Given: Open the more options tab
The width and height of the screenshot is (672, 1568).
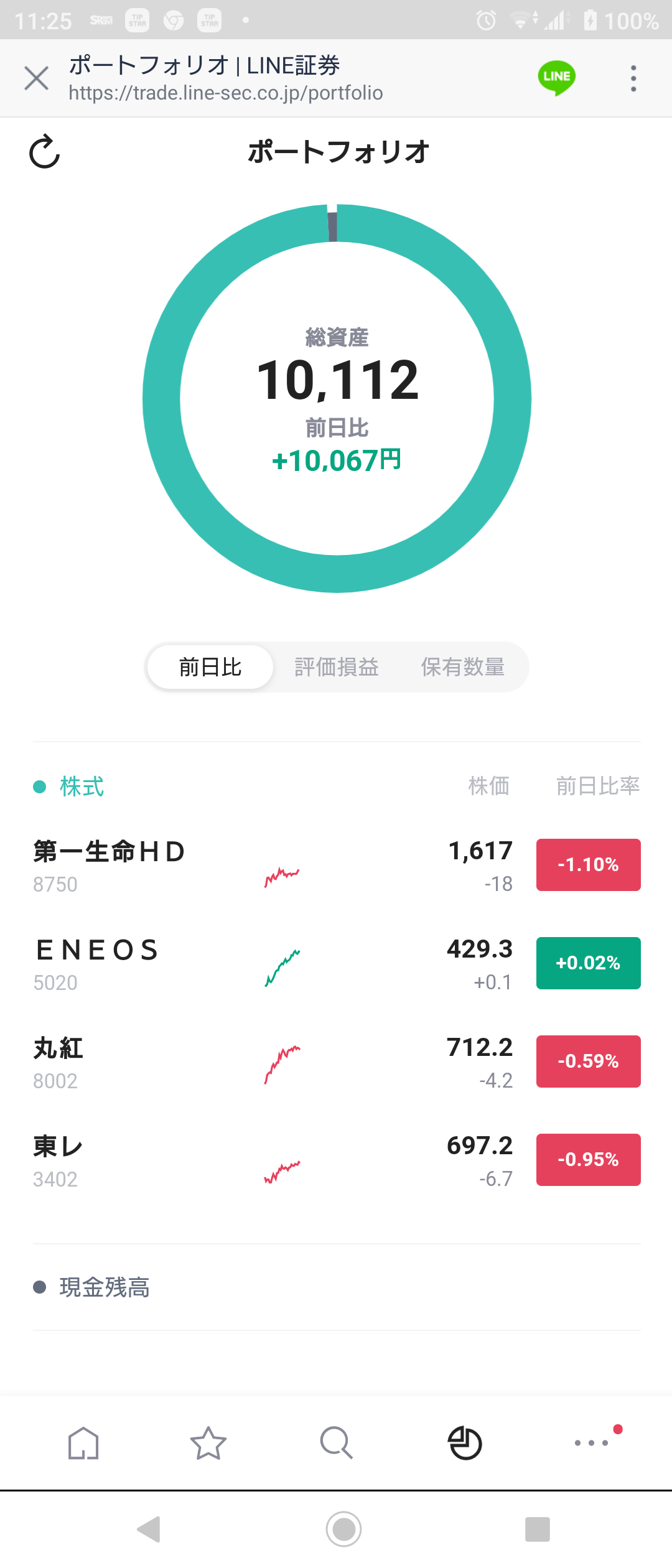Looking at the screenshot, I should [592, 1442].
